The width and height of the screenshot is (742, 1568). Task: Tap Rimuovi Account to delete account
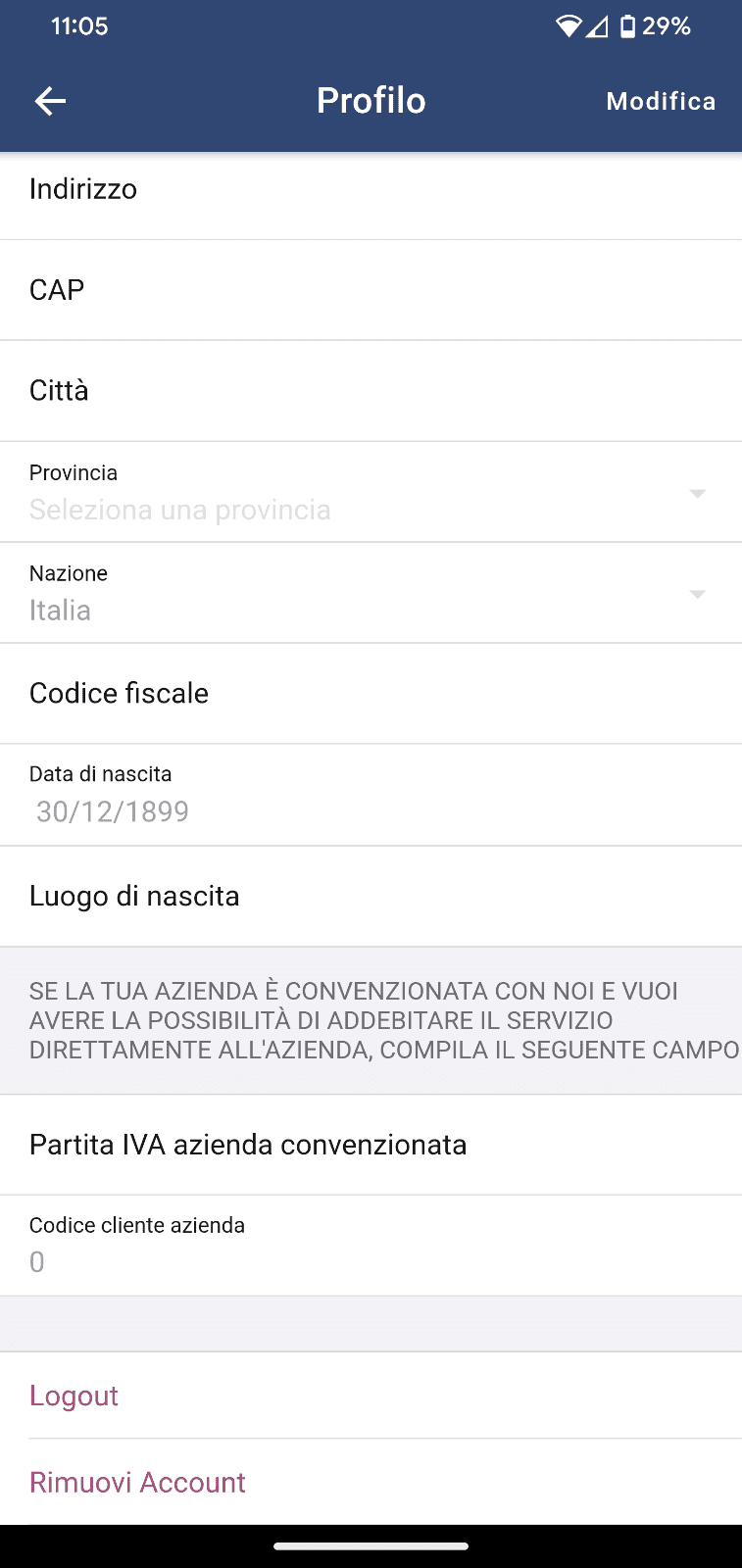(371, 1482)
